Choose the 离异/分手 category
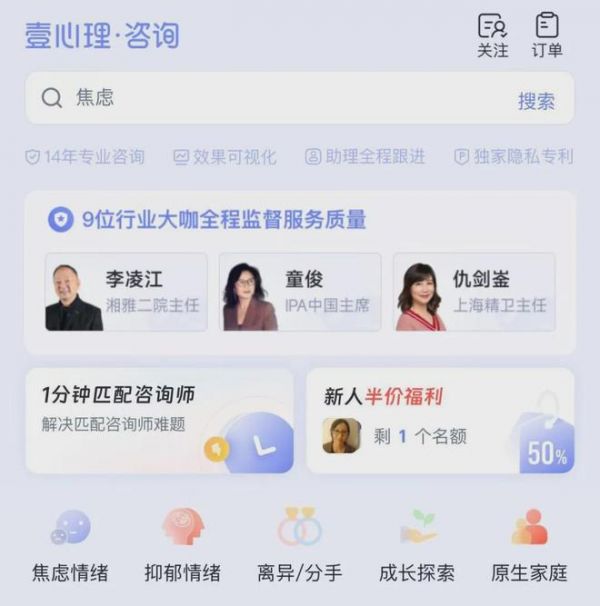 click(300, 545)
